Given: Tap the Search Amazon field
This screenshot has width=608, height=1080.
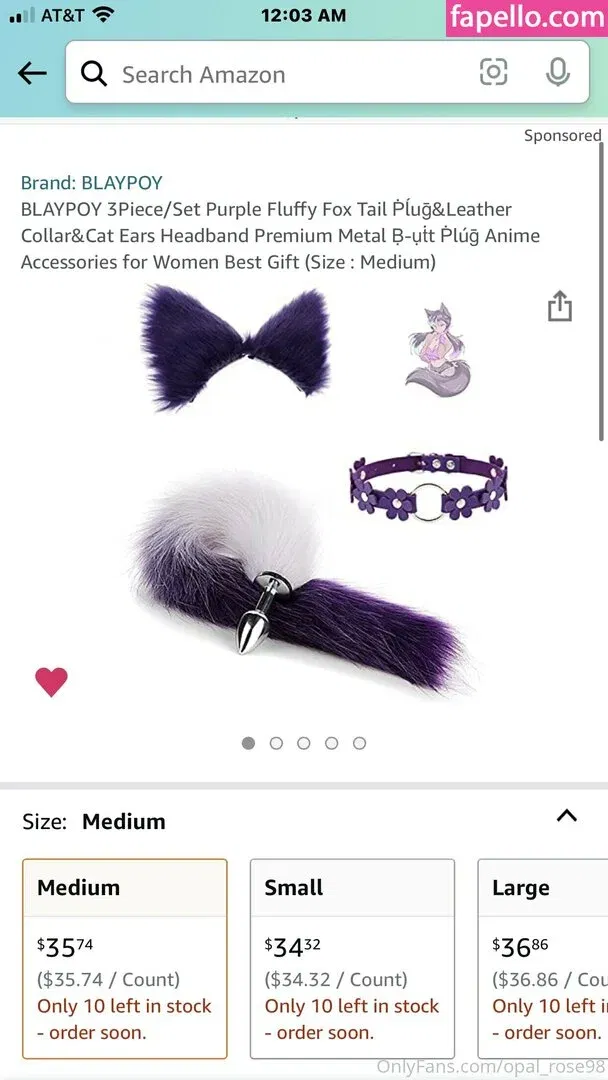Looking at the screenshot, I should pyautogui.click(x=270, y=74).
